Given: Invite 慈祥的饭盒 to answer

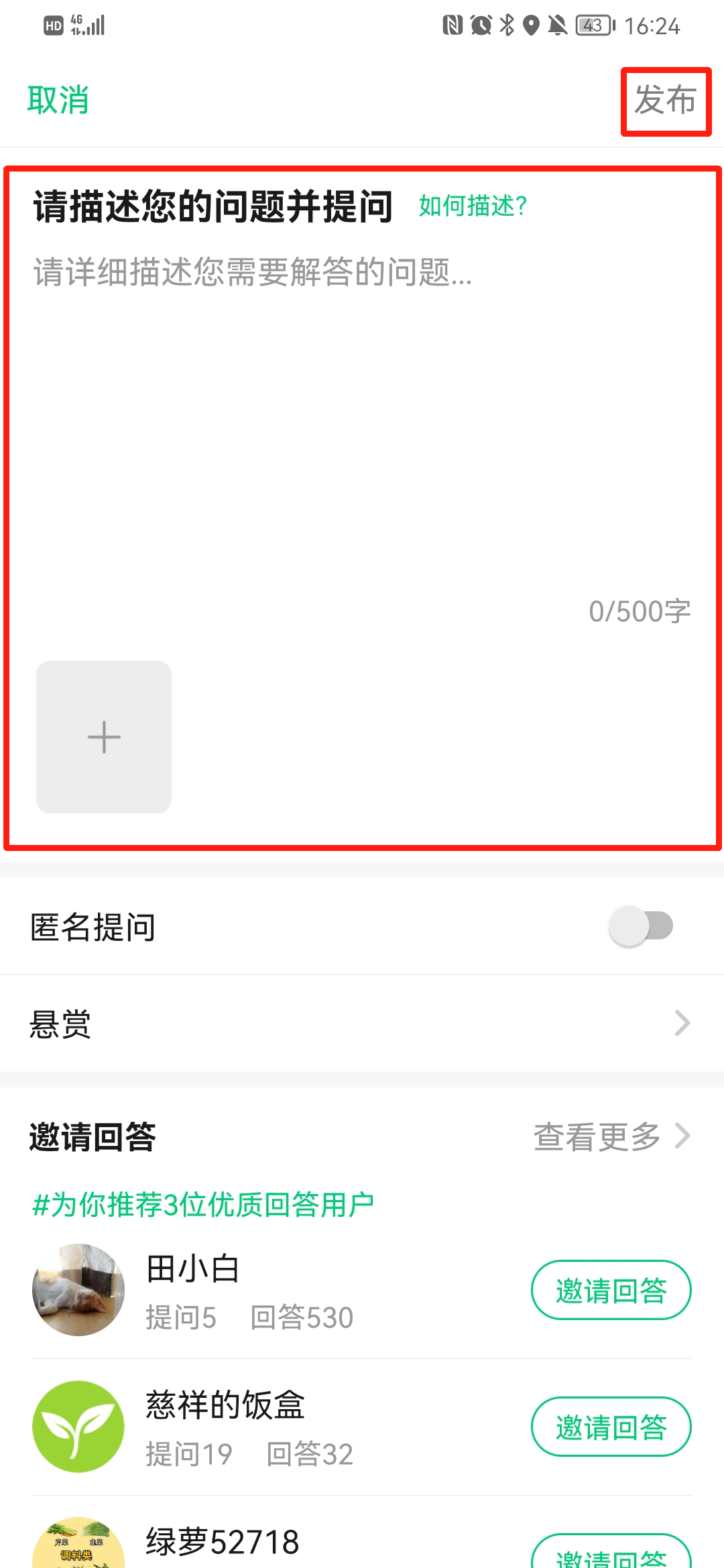Looking at the screenshot, I should click(x=611, y=1427).
